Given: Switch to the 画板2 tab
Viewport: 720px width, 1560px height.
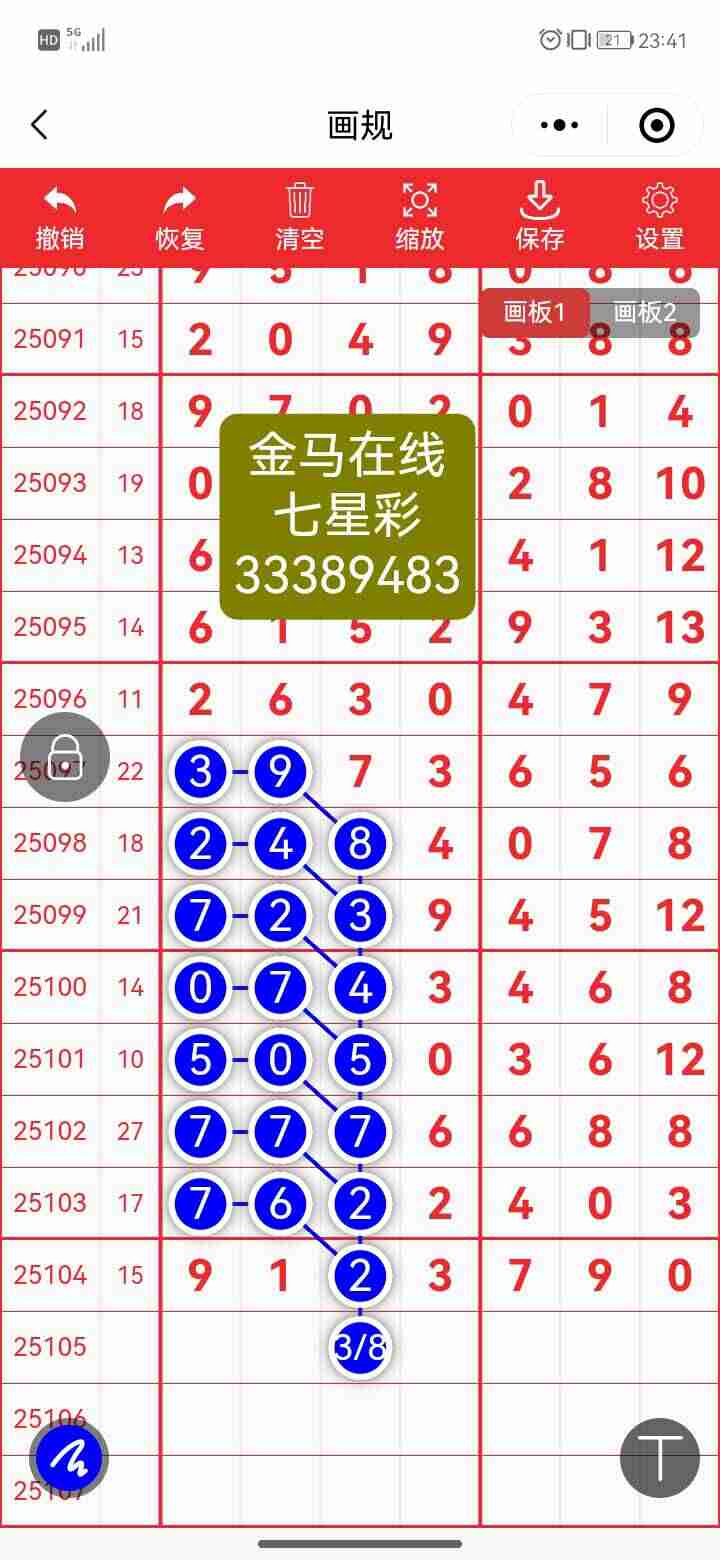Looking at the screenshot, I should [643, 311].
